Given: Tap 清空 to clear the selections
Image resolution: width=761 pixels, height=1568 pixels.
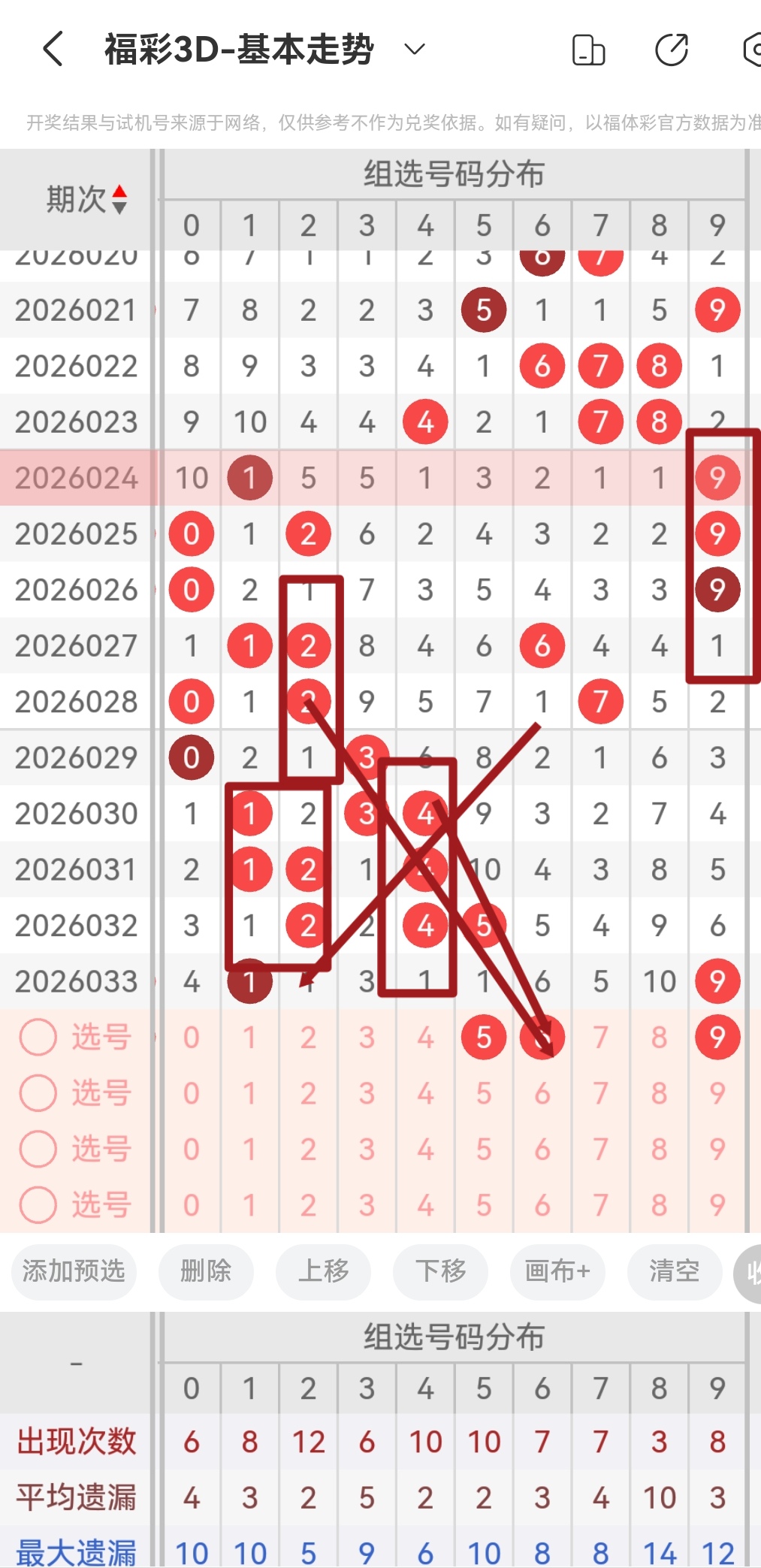Looking at the screenshot, I should [675, 1271].
